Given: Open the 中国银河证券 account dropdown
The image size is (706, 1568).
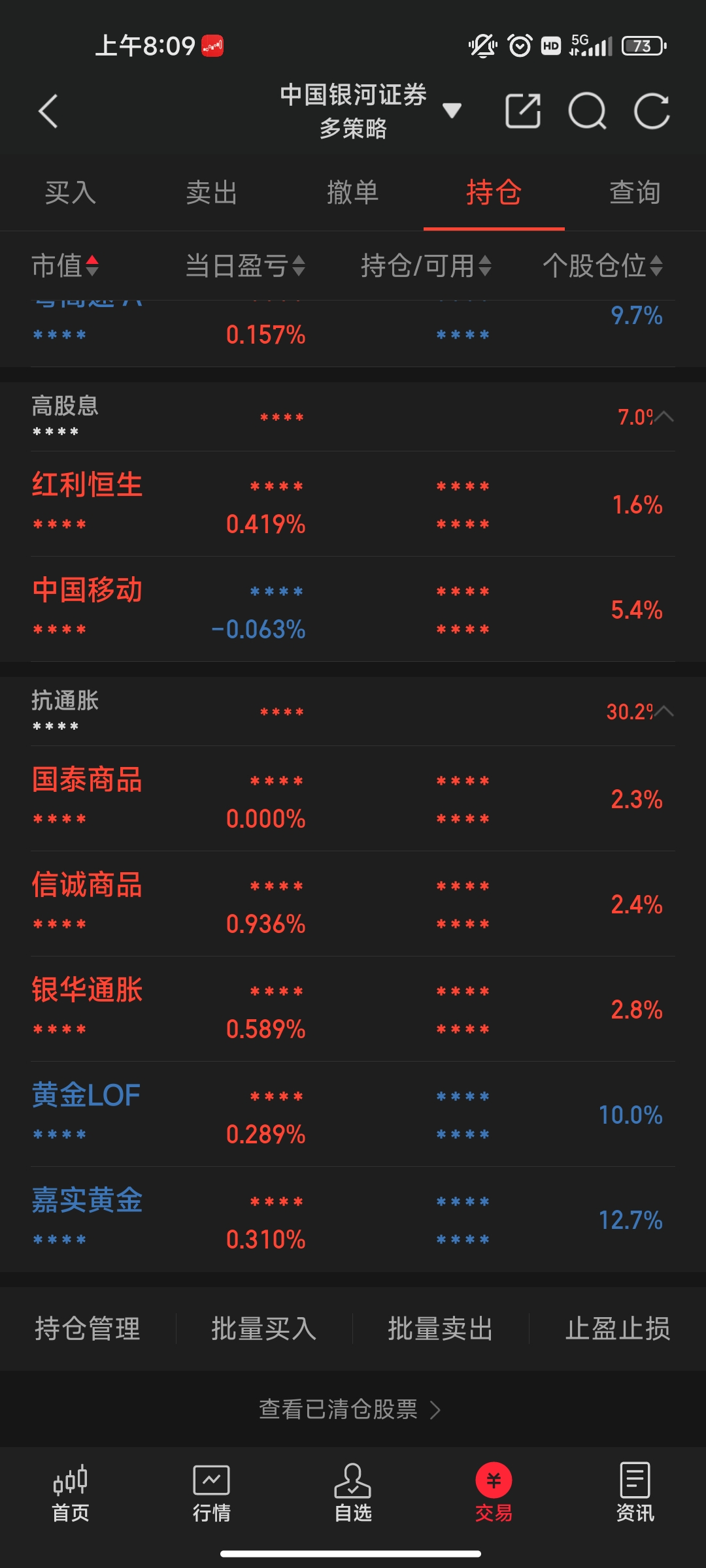Looking at the screenshot, I should tap(451, 111).
